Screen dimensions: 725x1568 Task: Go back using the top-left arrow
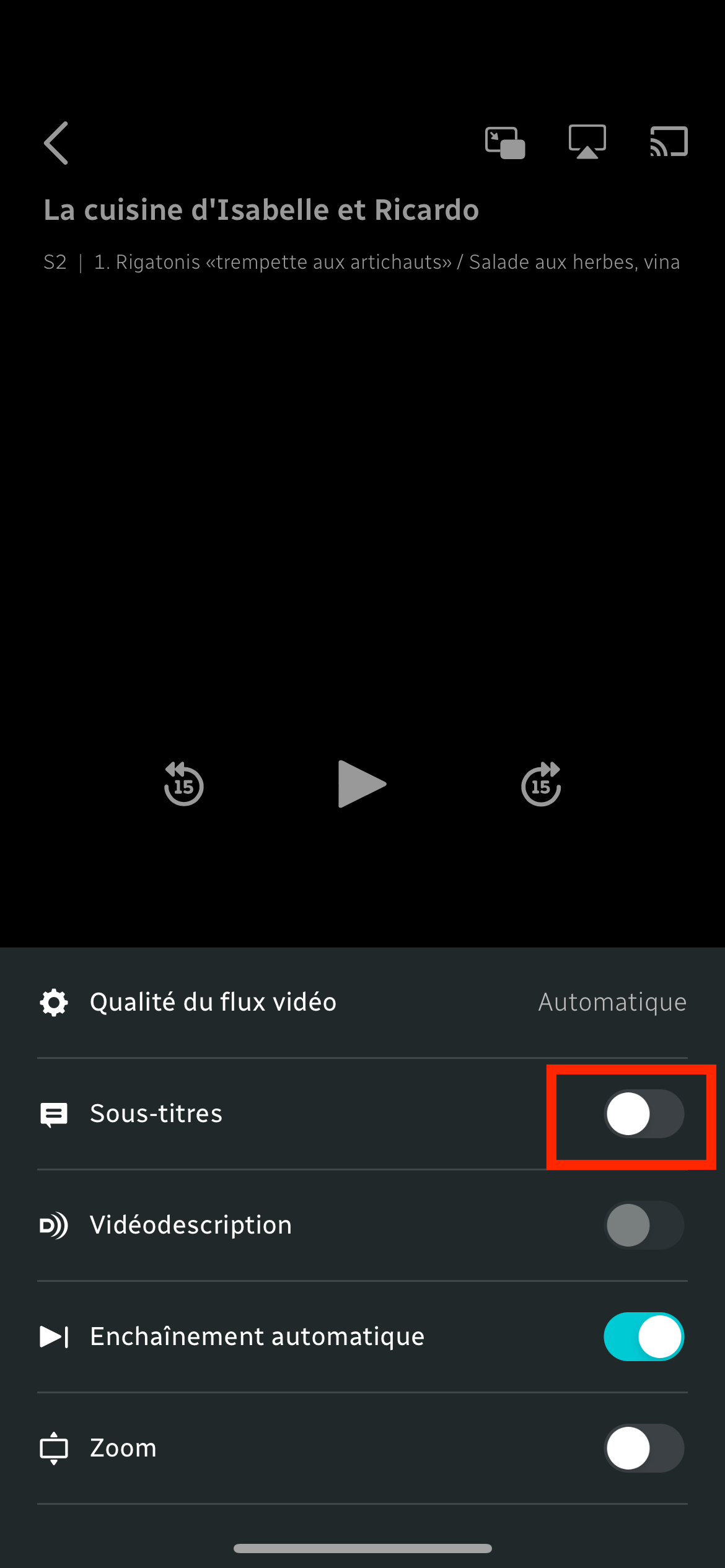56,143
